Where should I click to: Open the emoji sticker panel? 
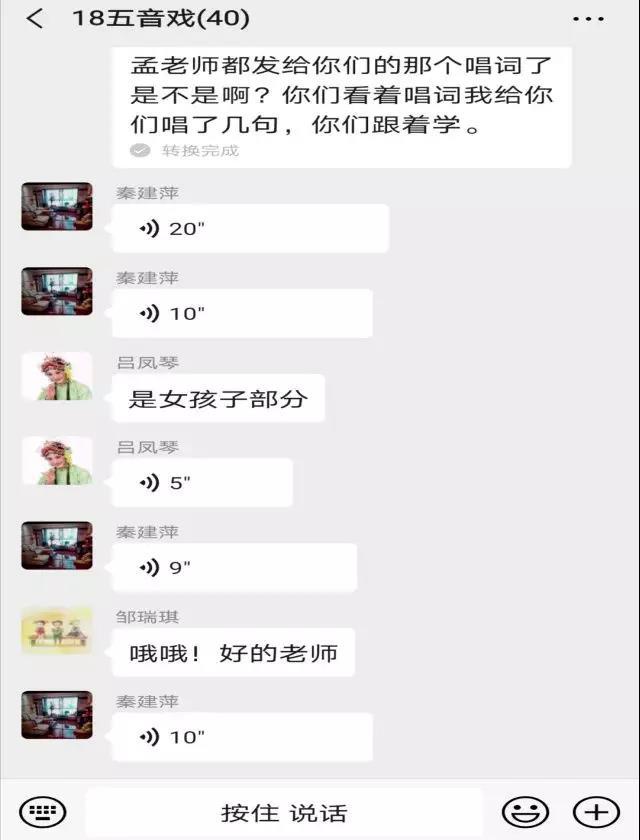(525, 811)
